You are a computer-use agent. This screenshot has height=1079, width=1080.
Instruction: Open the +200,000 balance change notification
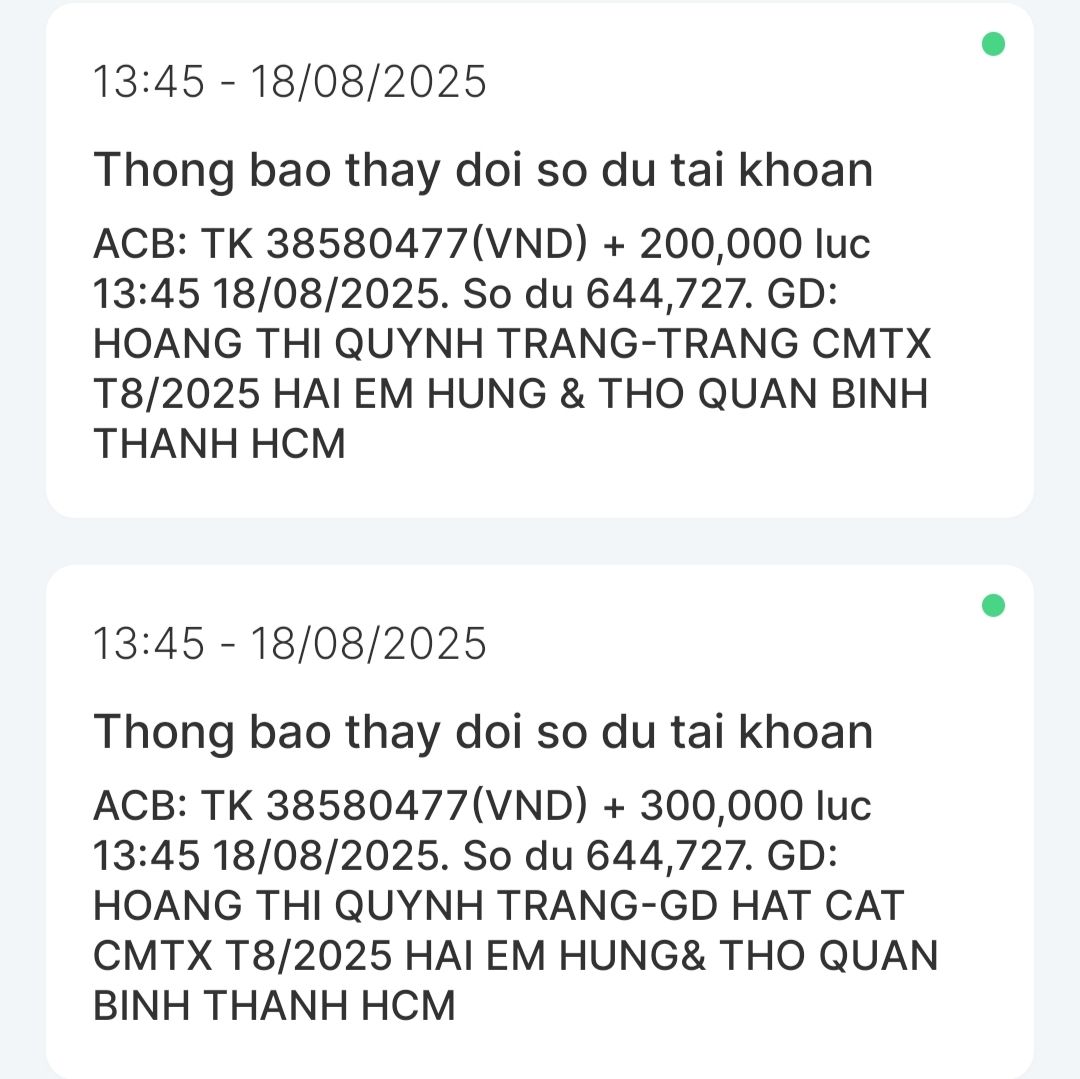[x=540, y=262]
